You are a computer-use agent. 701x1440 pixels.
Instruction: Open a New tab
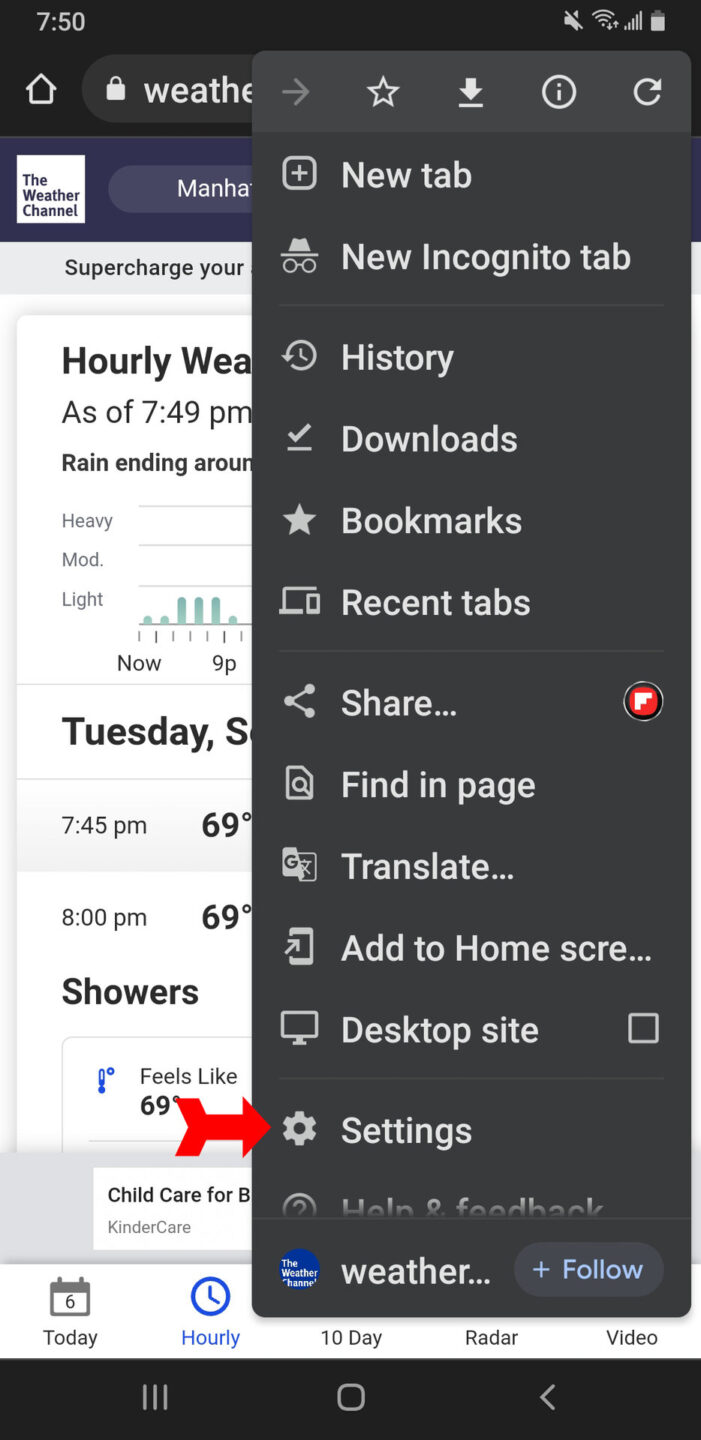tap(471, 175)
